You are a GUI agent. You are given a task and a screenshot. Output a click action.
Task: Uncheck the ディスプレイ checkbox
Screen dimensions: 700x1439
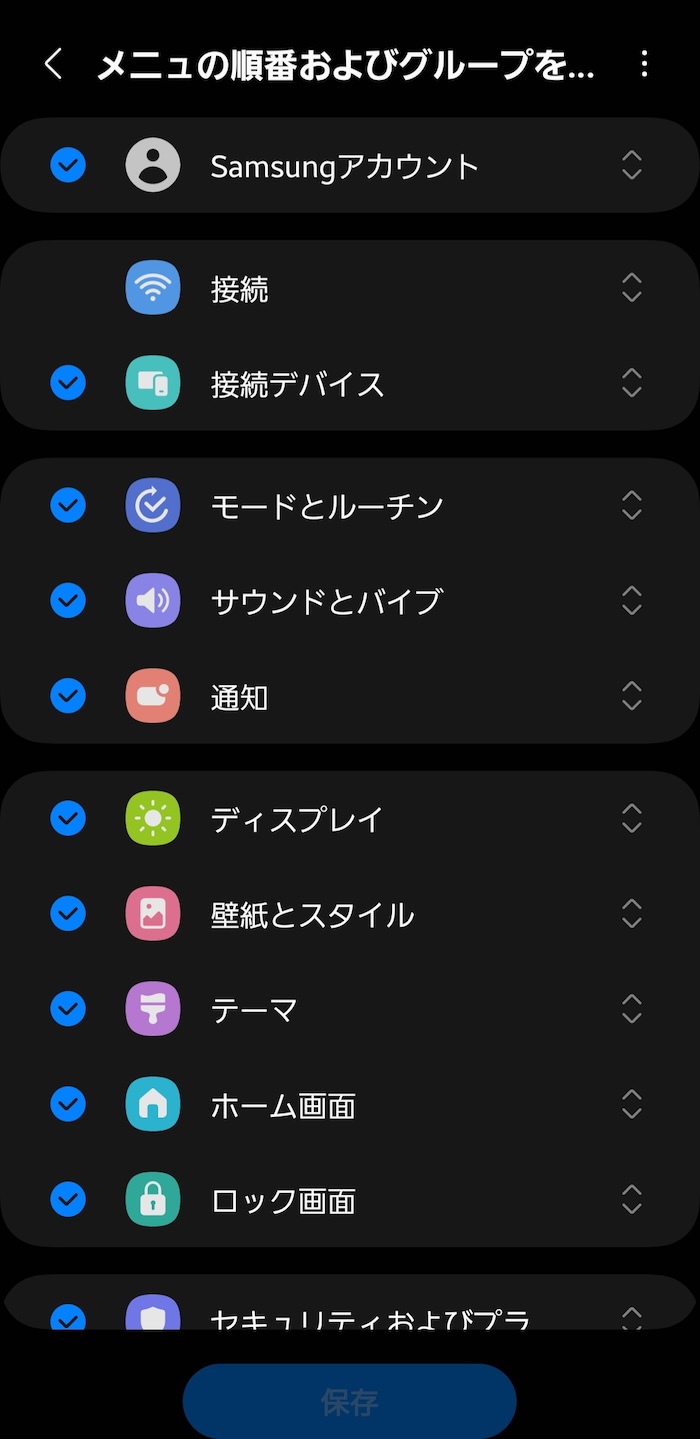point(68,819)
